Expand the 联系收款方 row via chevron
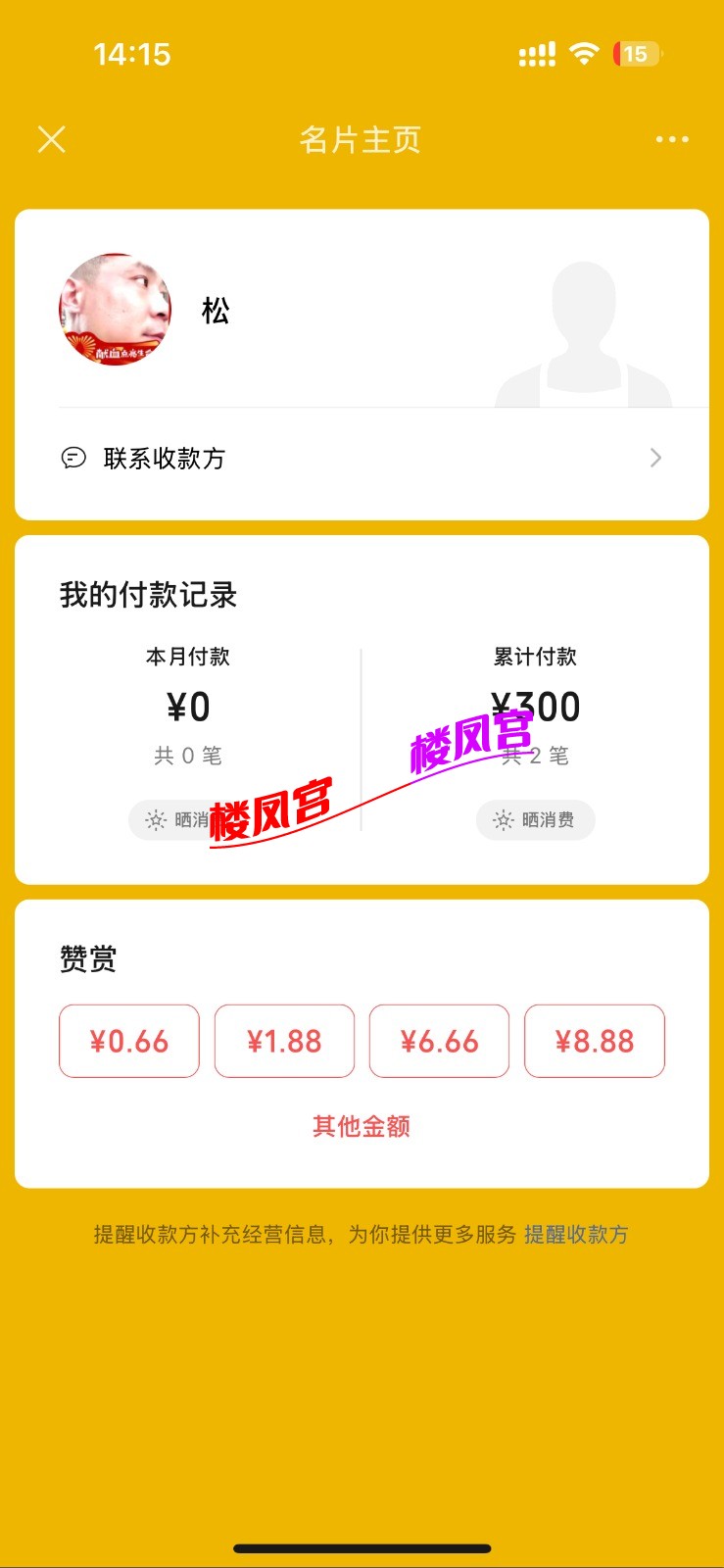 (654, 458)
